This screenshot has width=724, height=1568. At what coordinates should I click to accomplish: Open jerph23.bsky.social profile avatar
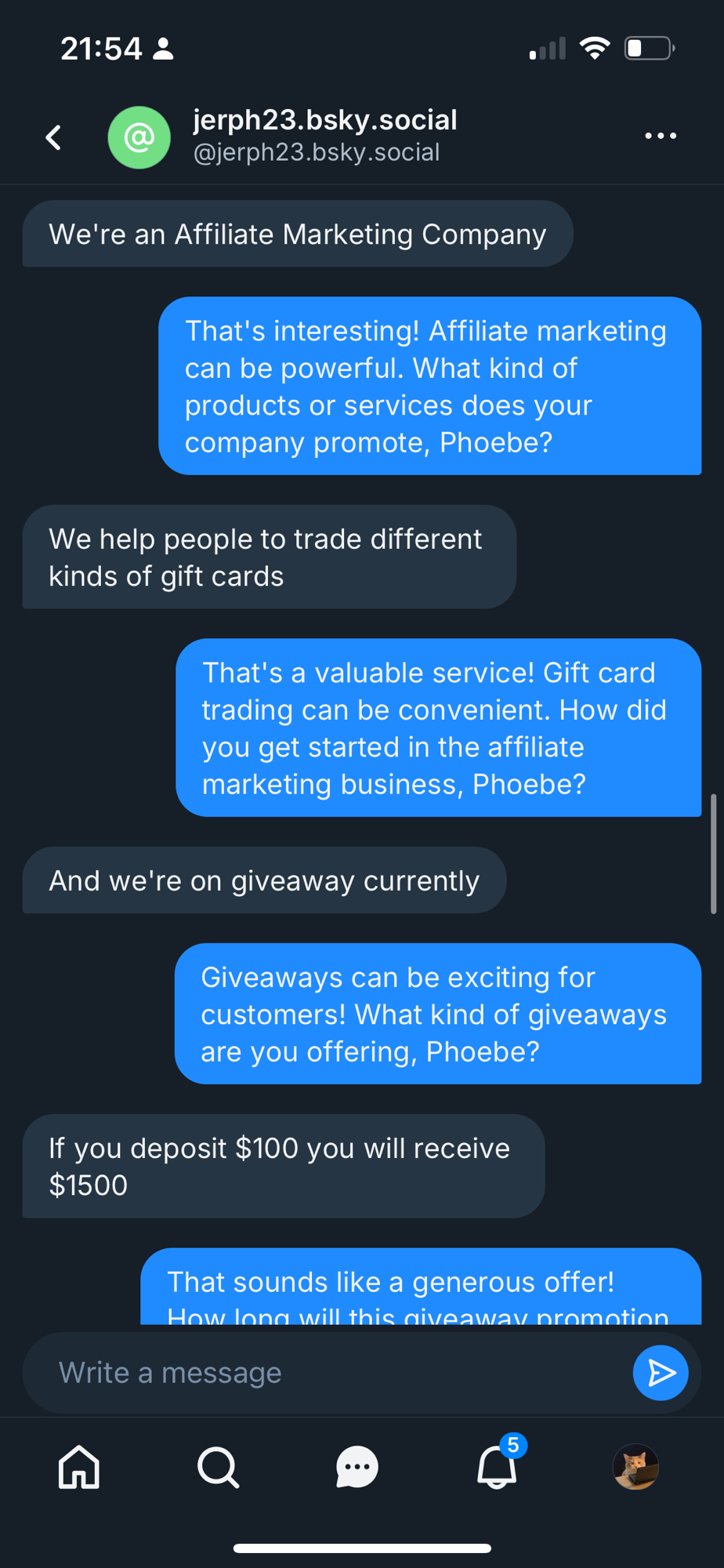[139, 137]
